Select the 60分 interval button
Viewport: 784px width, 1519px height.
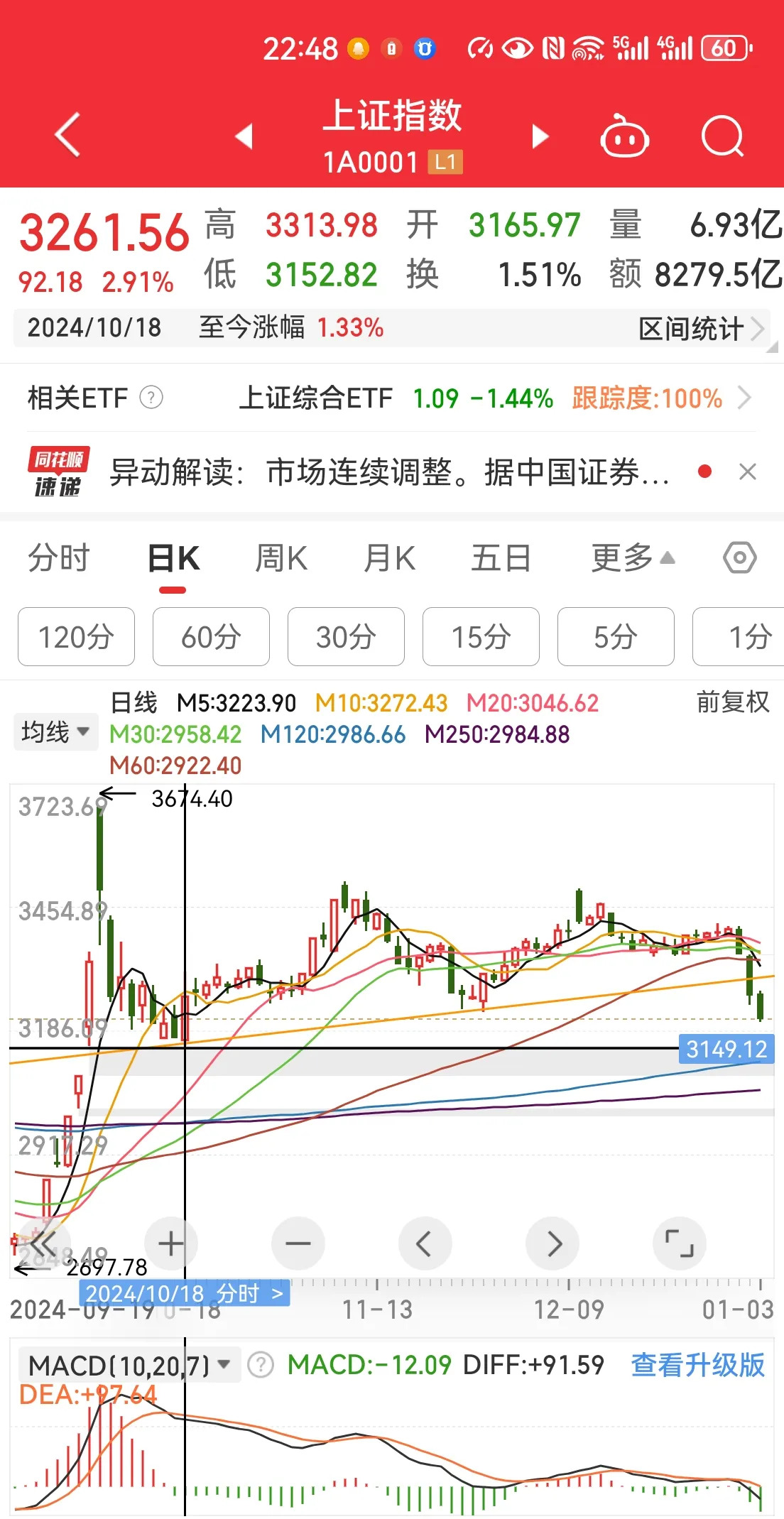tap(210, 637)
